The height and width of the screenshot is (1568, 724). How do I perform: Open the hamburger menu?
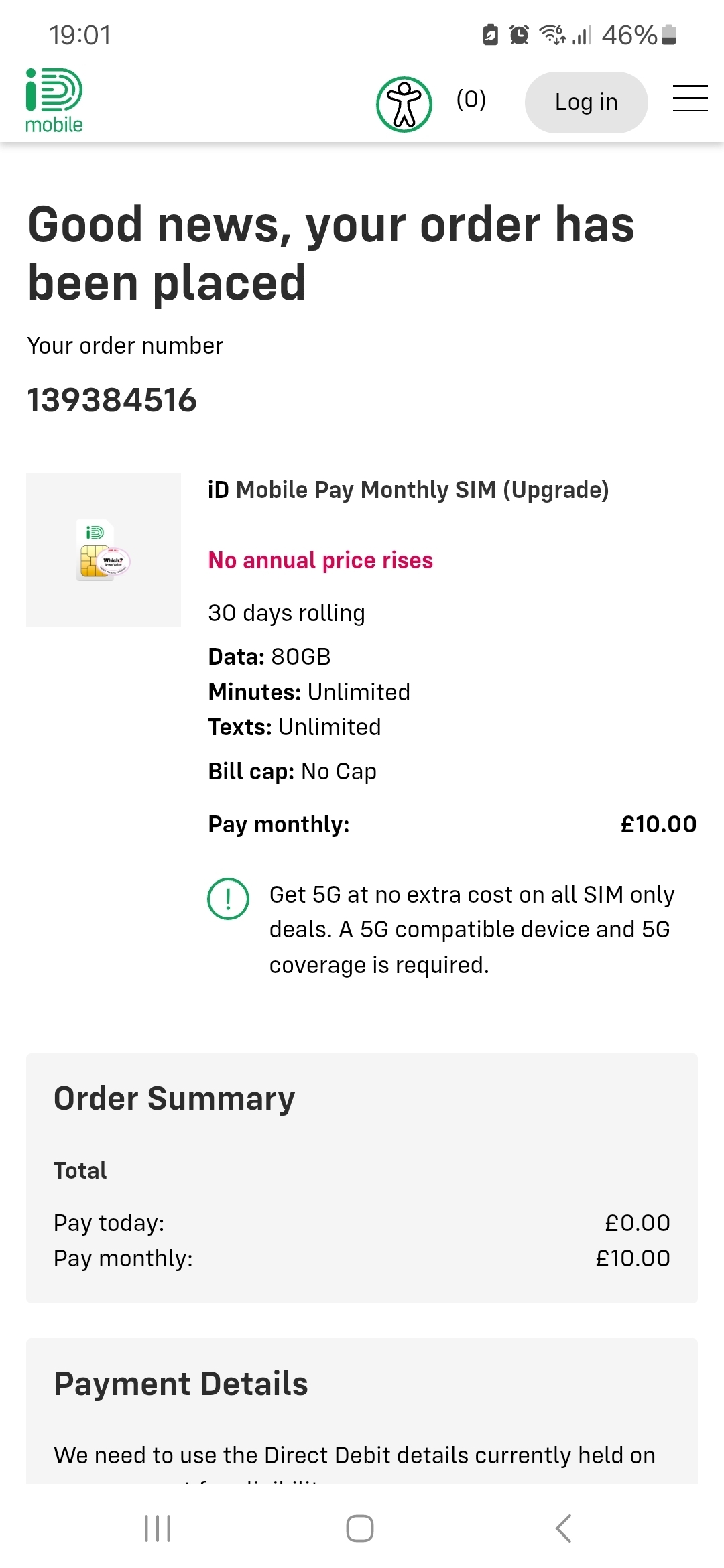(690, 99)
